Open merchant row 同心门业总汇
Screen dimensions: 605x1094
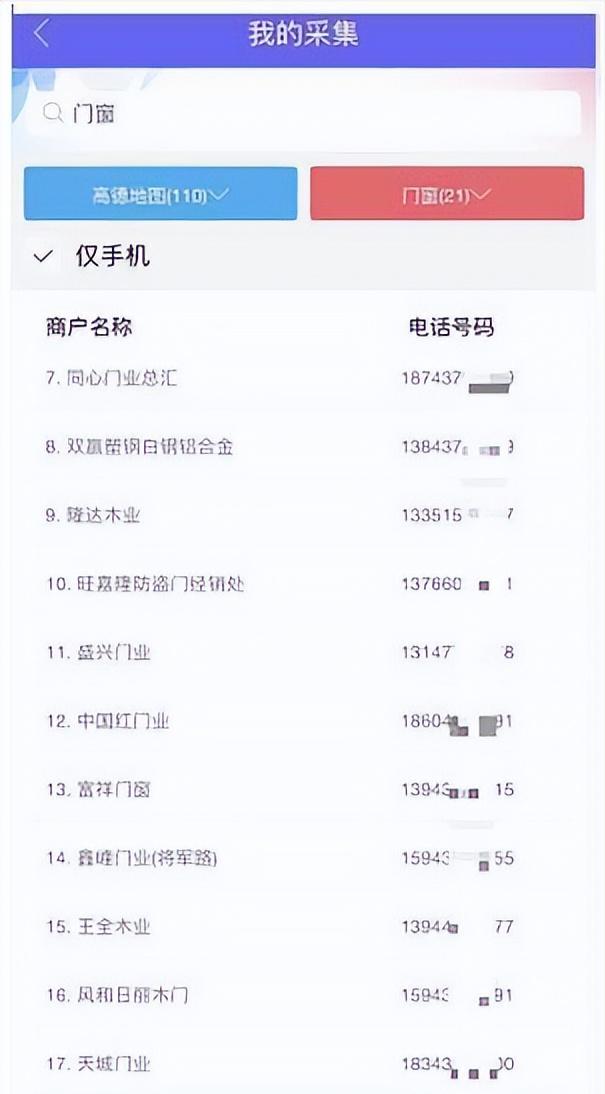click(302, 378)
